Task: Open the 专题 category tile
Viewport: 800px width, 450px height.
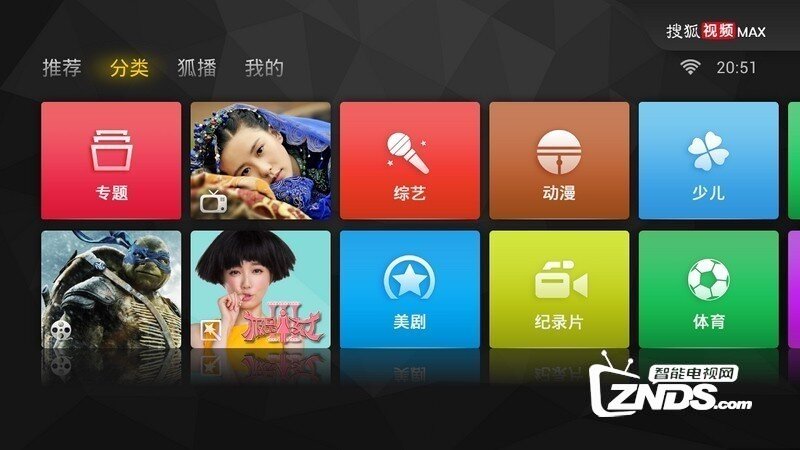Action: [x=111, y=160]
